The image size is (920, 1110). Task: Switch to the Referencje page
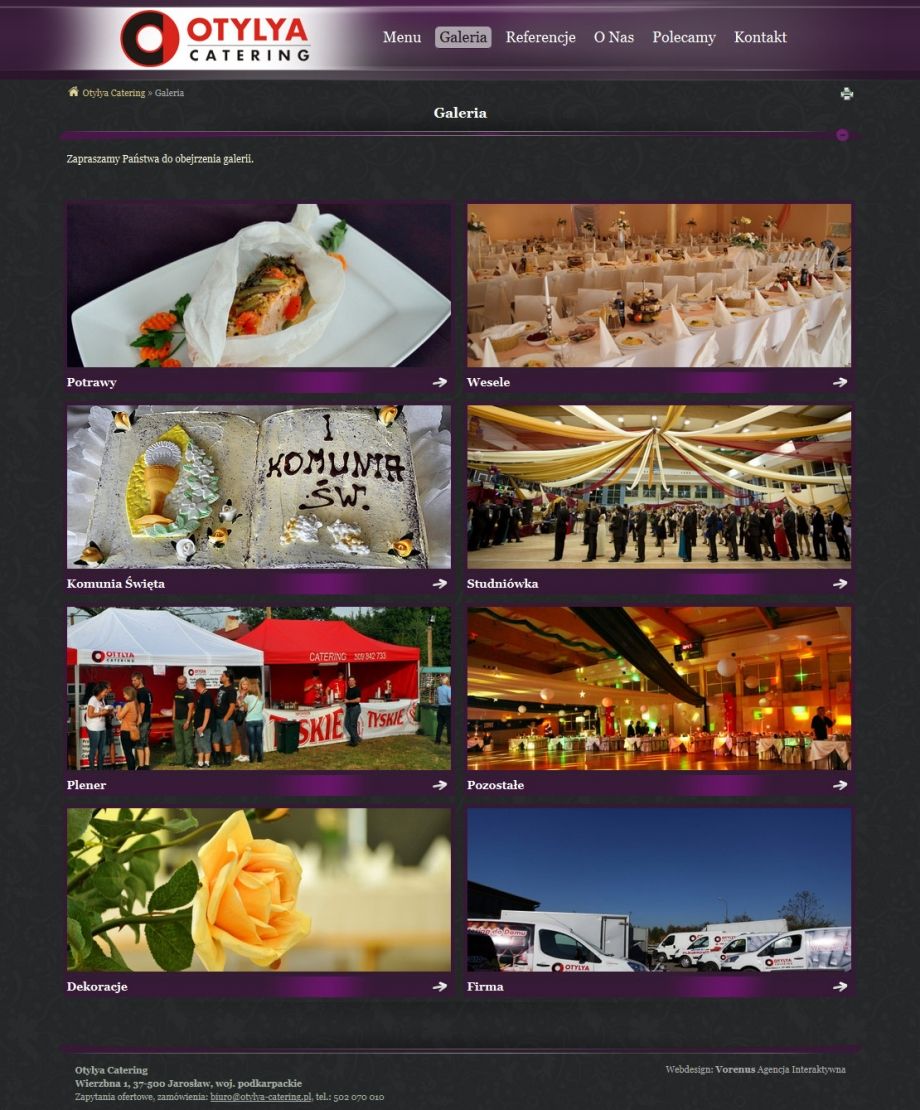[x=540, y=37]
